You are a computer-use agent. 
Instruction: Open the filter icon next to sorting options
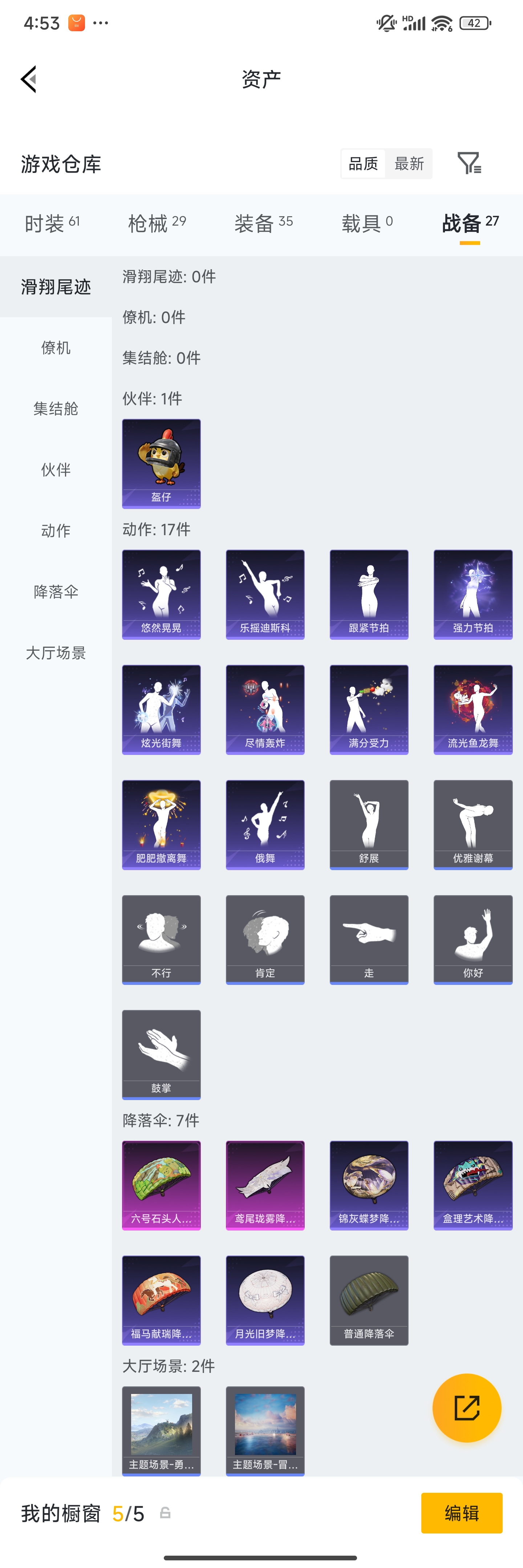point(468,163)
